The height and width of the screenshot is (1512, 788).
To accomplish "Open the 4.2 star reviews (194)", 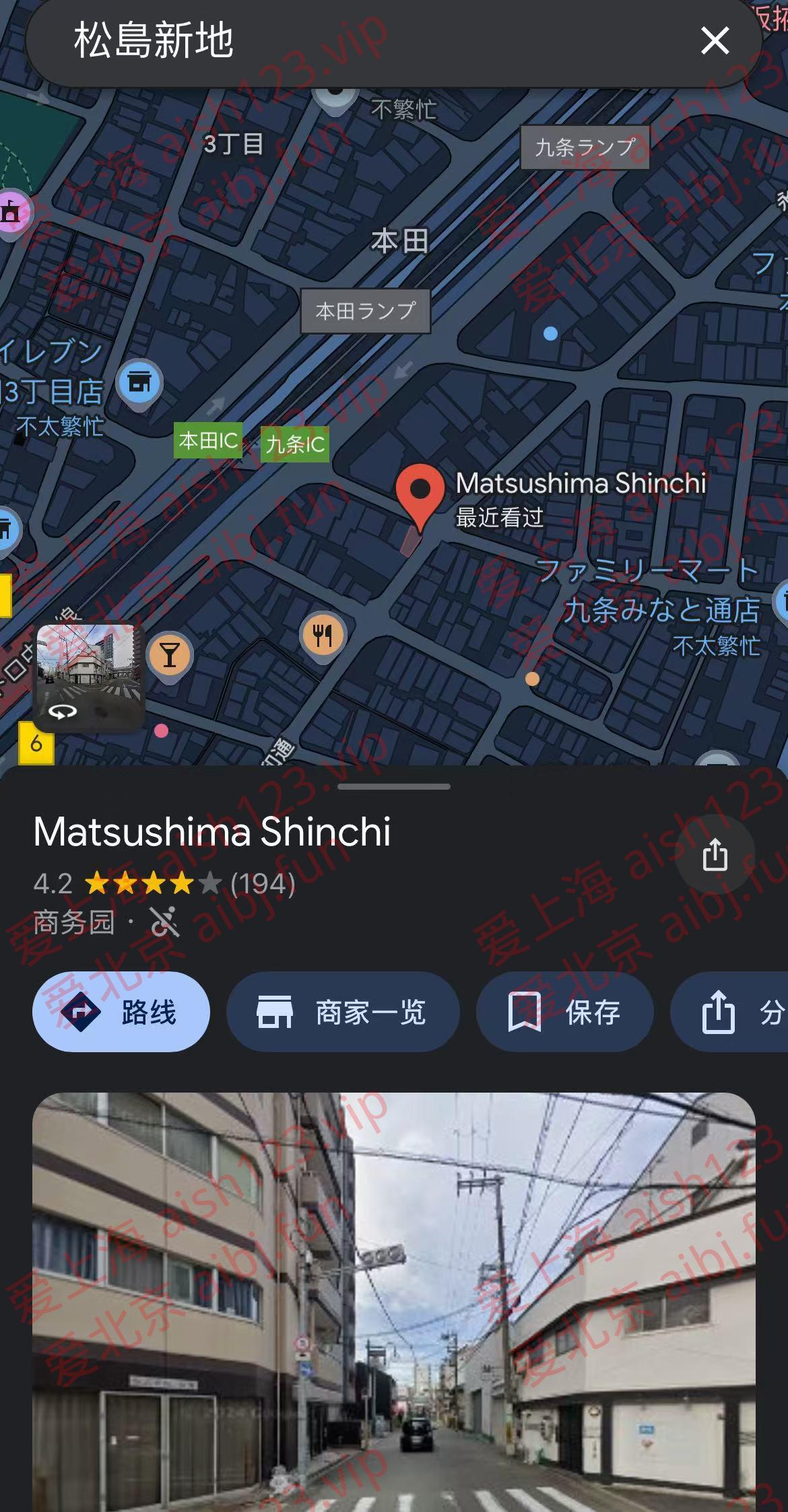I will point(165,883).
